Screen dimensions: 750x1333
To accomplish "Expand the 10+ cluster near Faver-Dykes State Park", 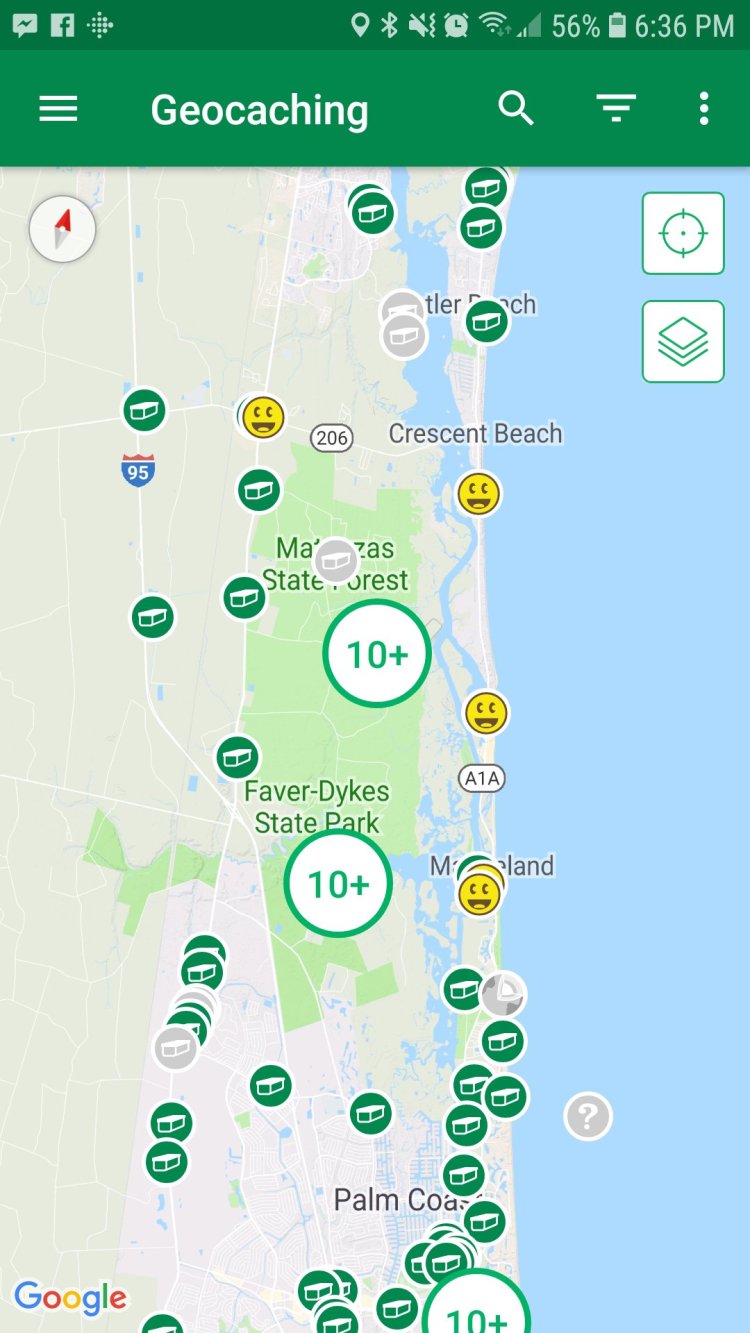I will [338, 884].
